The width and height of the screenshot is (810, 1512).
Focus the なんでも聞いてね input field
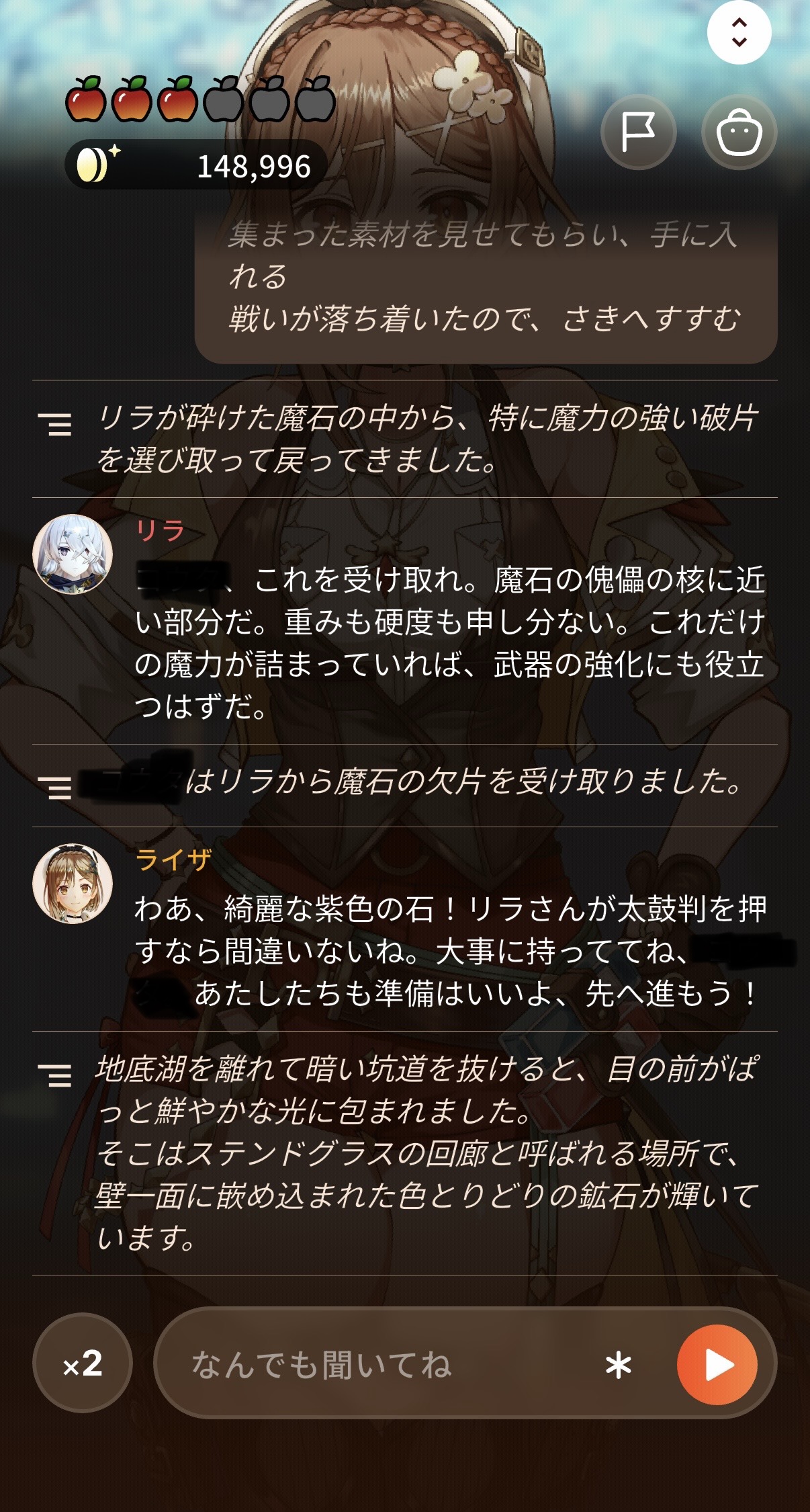pos(390,1364)
